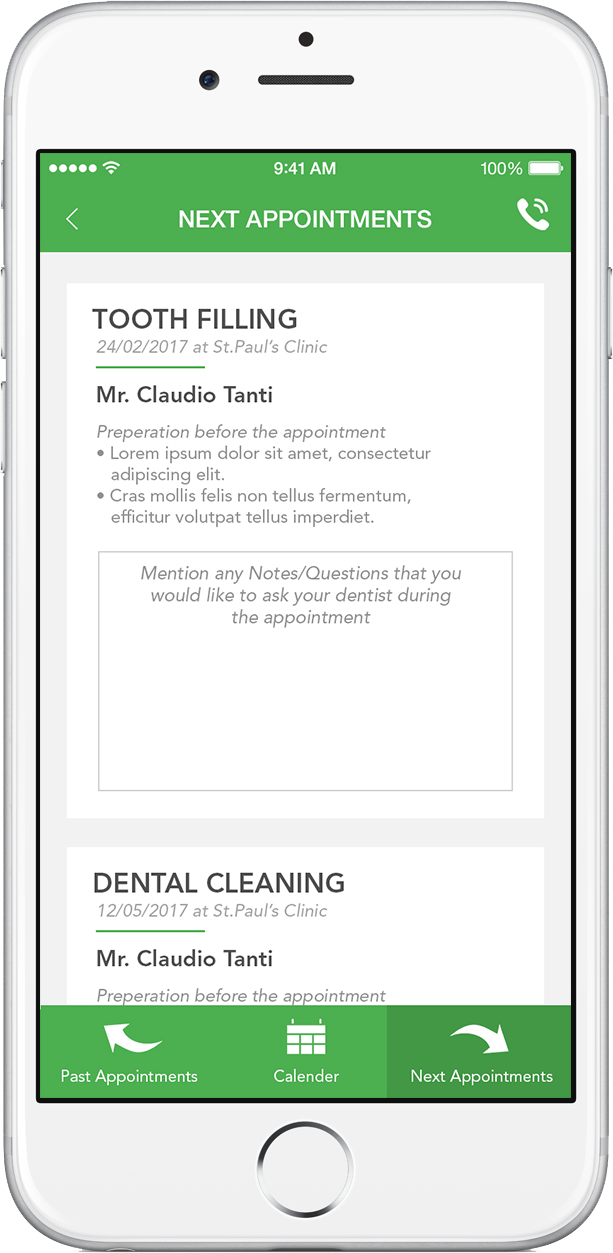The width and height of the screenshot is (613, 1253).
Task: Switch to the Past Appointments tab
Action: coord(129,1052)
